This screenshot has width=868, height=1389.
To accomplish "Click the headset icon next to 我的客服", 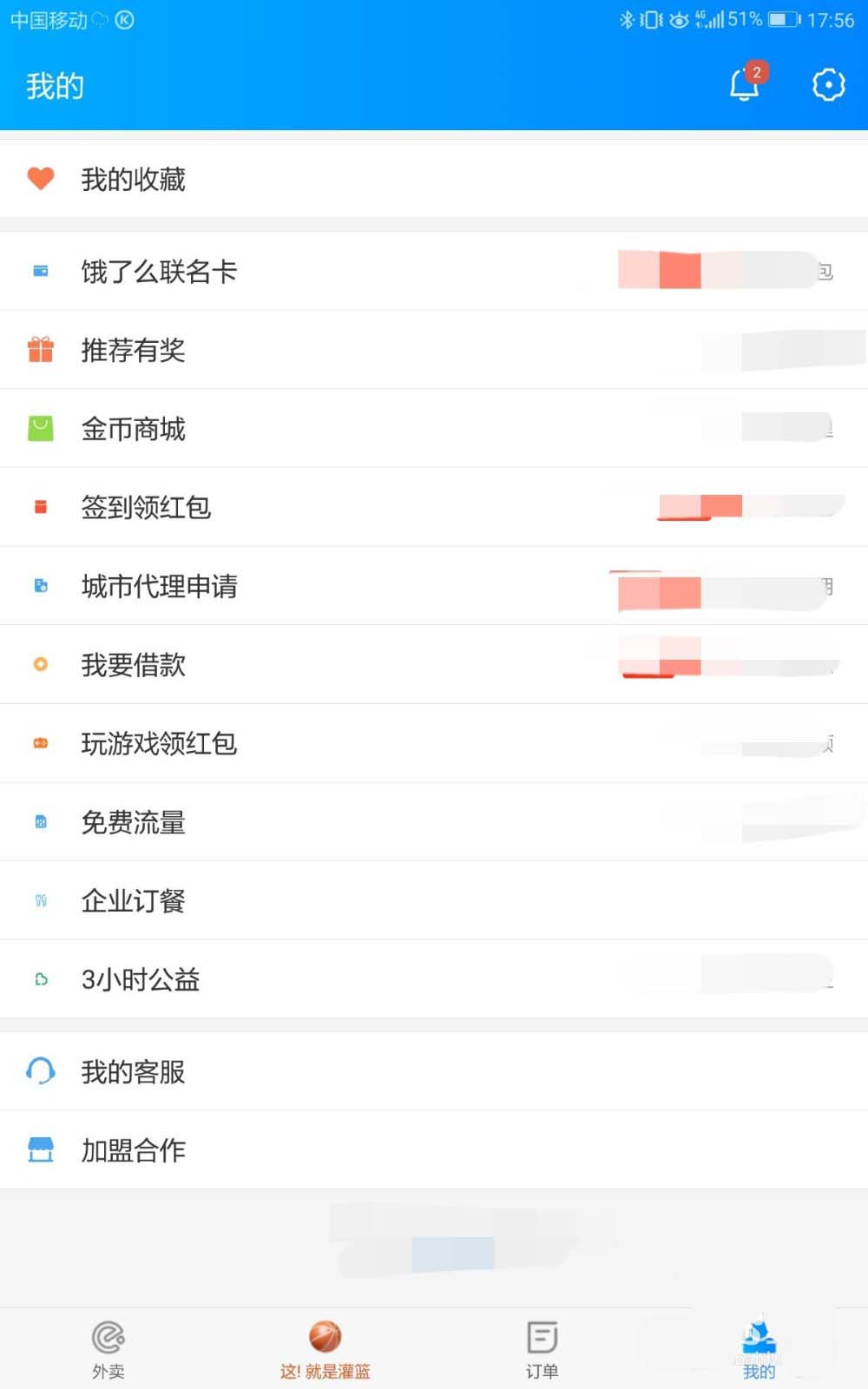I will (x=41, y=1071).
